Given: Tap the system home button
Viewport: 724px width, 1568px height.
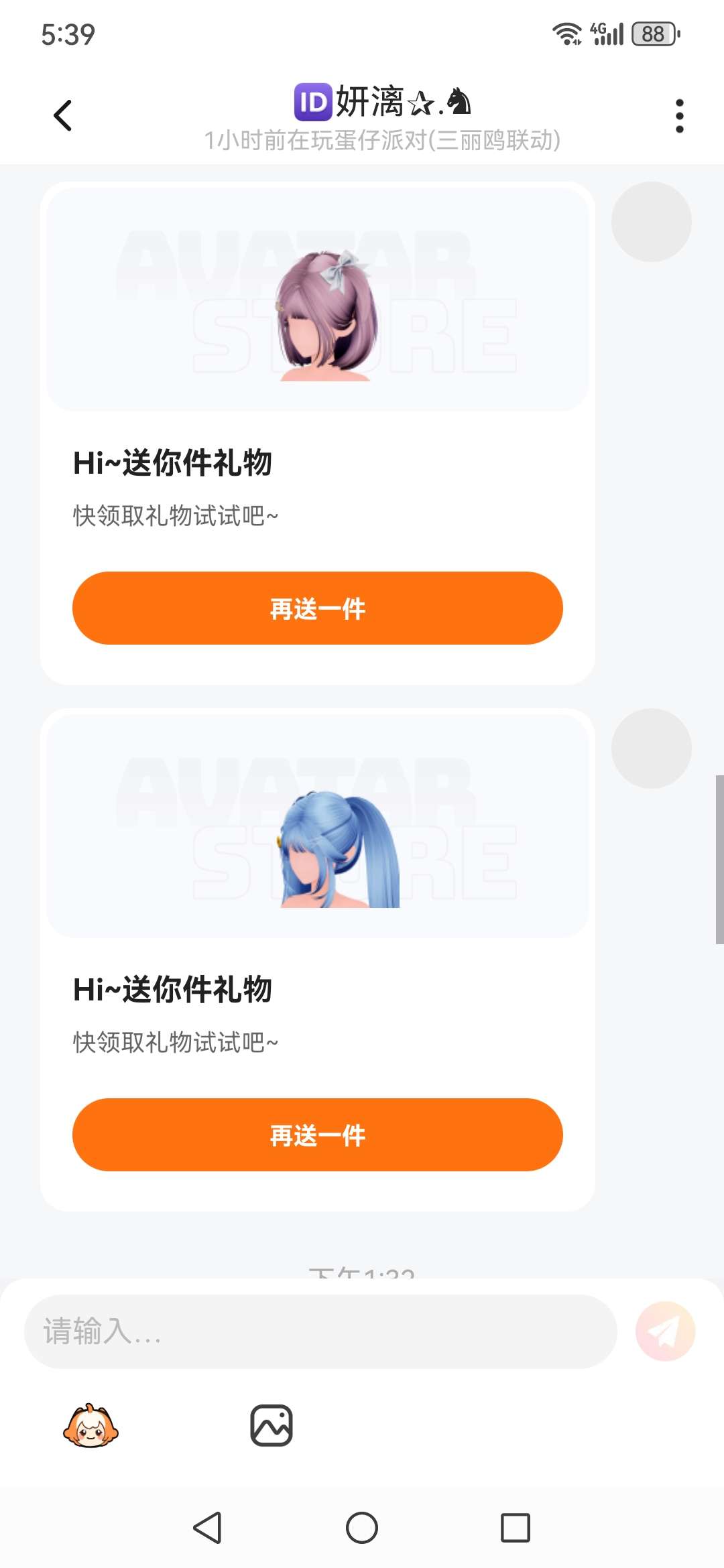Looking at the screenshot, I should point(362,1528).
